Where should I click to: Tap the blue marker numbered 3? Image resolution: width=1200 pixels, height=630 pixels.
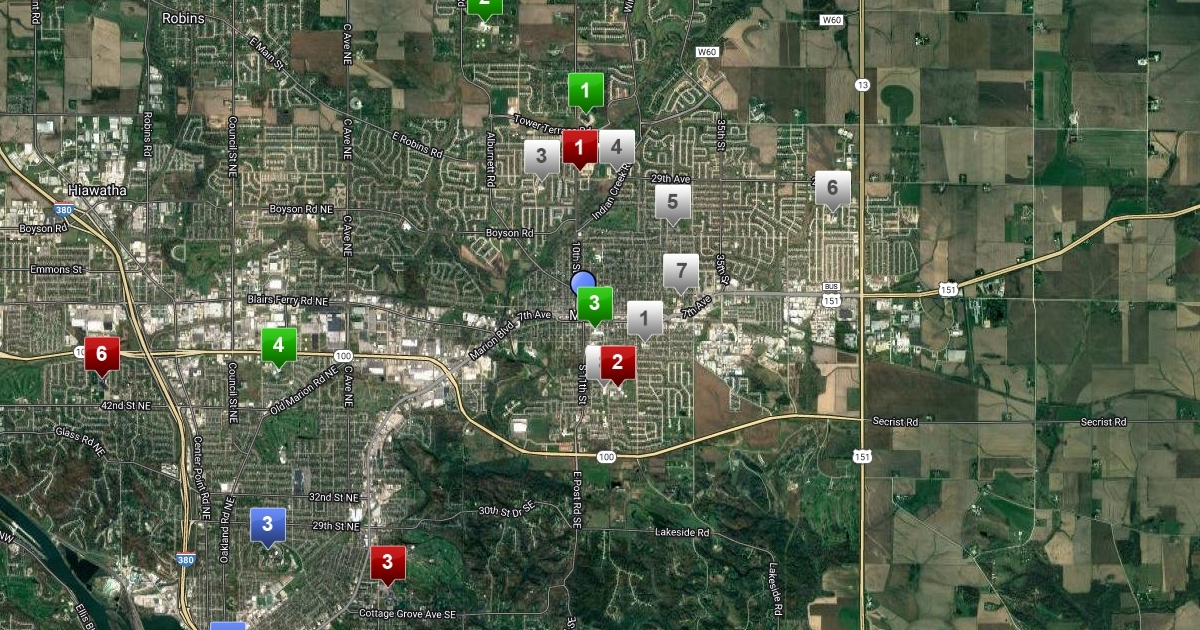[x=267, y=524]
